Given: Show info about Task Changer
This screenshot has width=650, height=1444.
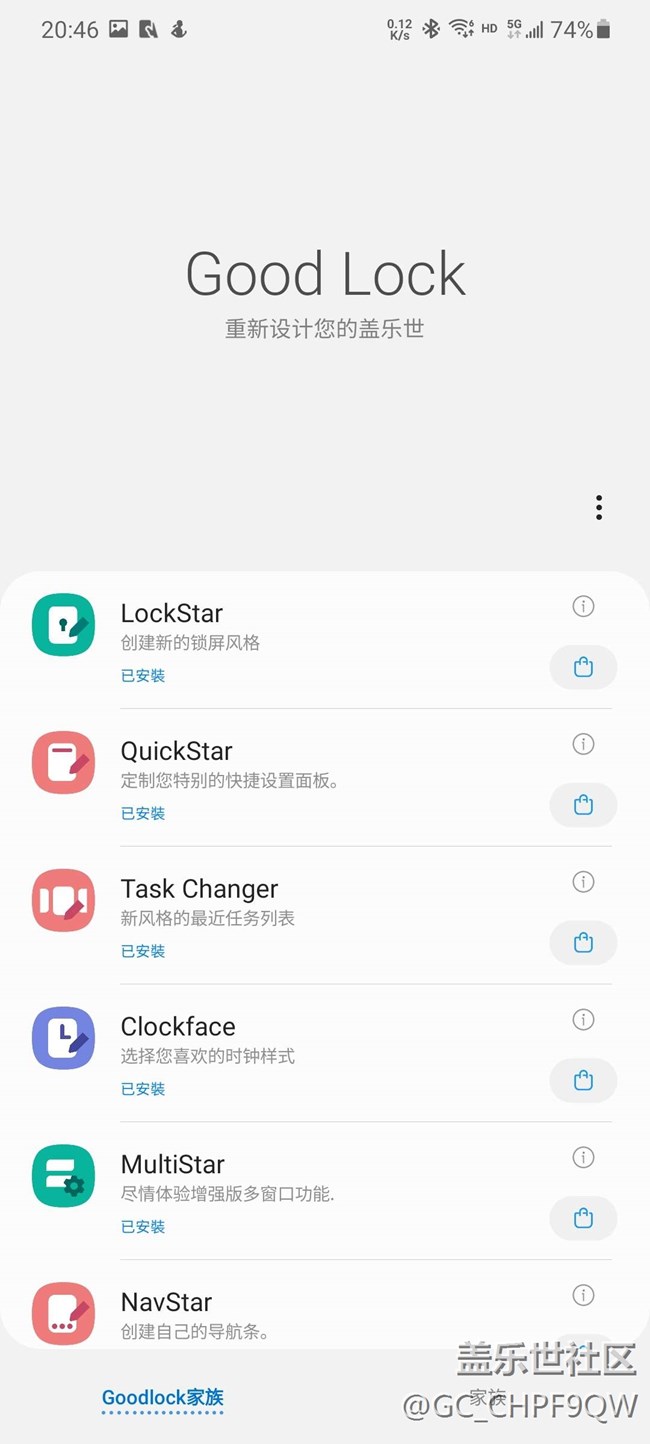Looking at the screenshot, I should point(583,882).
